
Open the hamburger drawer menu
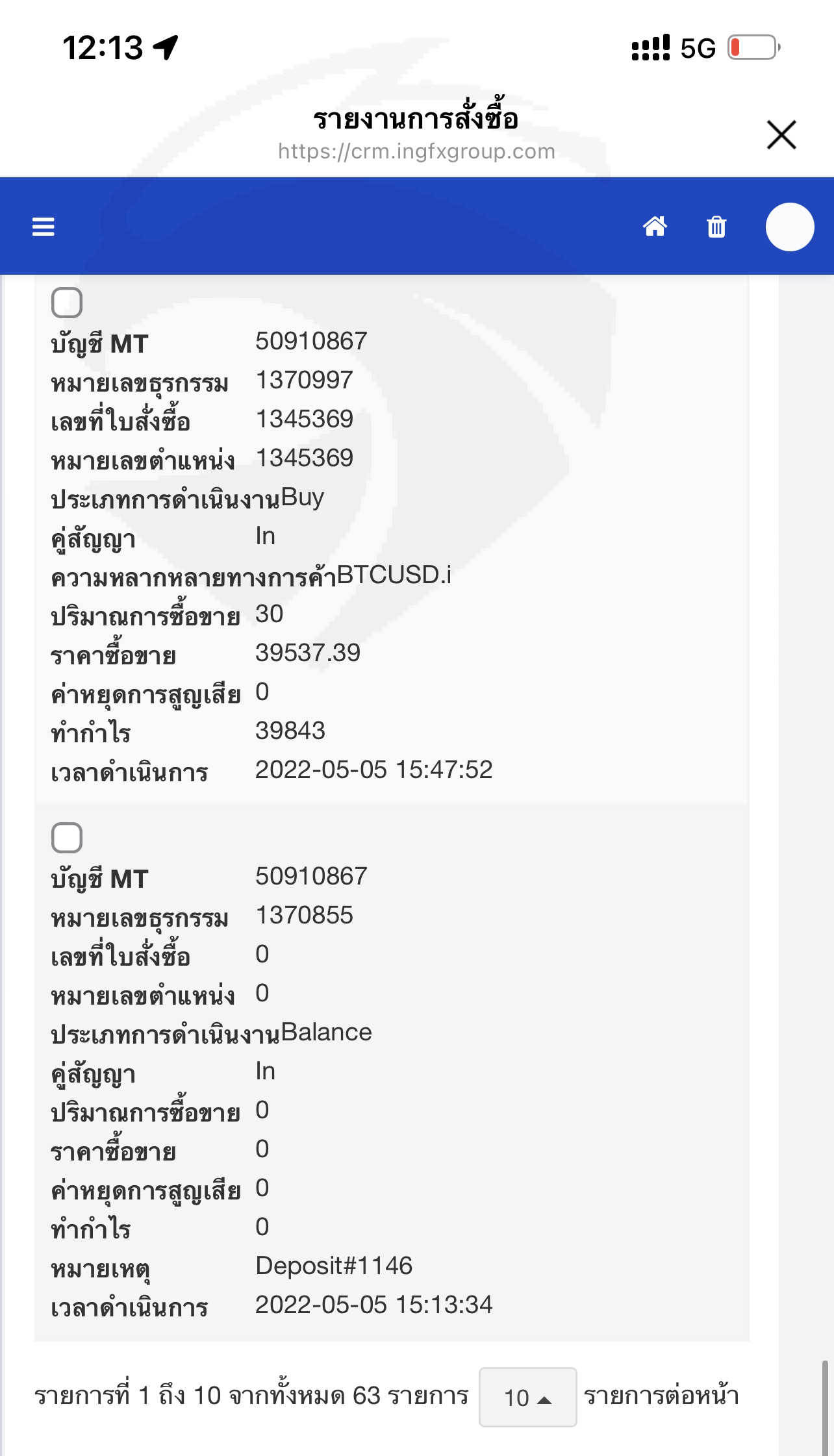tap(44, 227)
